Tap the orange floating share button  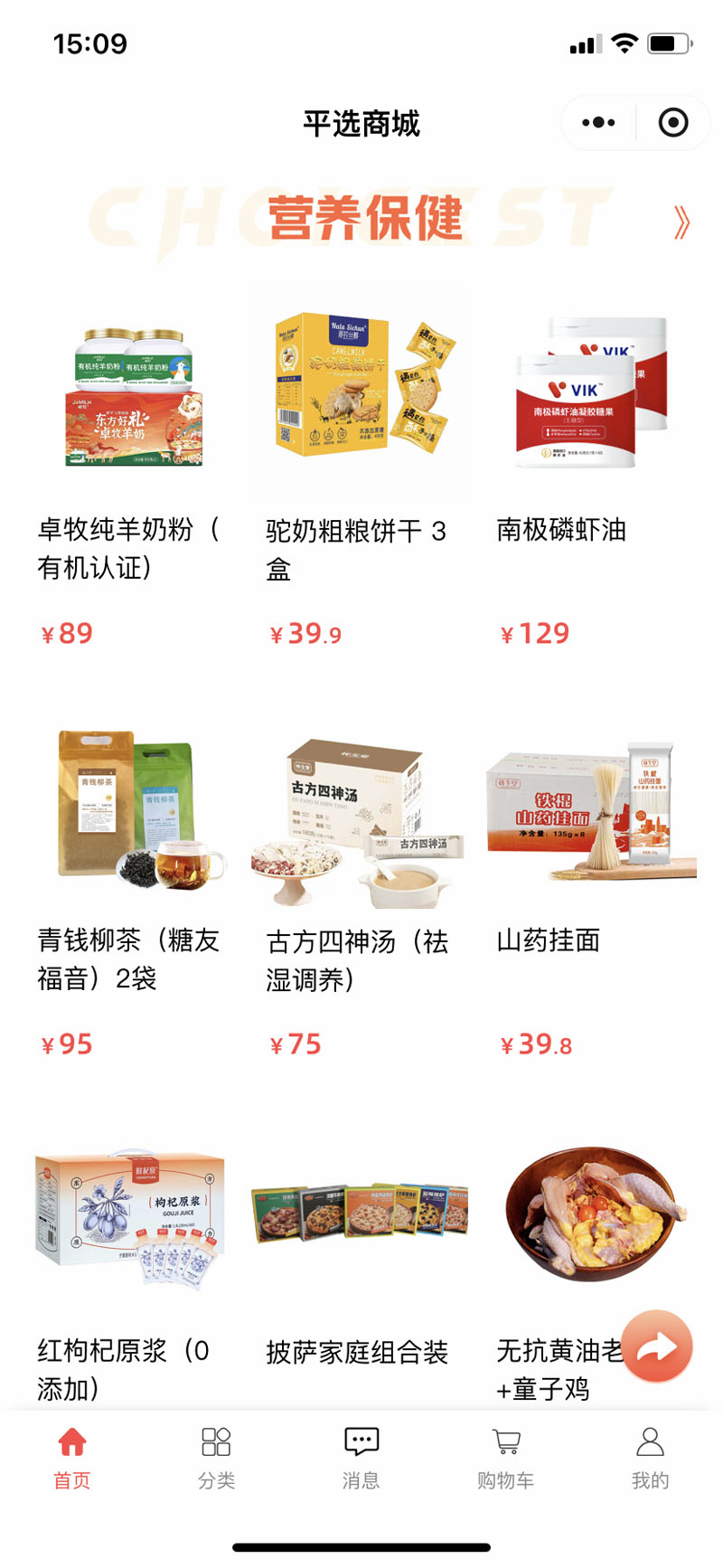[x=657, y=1346]
